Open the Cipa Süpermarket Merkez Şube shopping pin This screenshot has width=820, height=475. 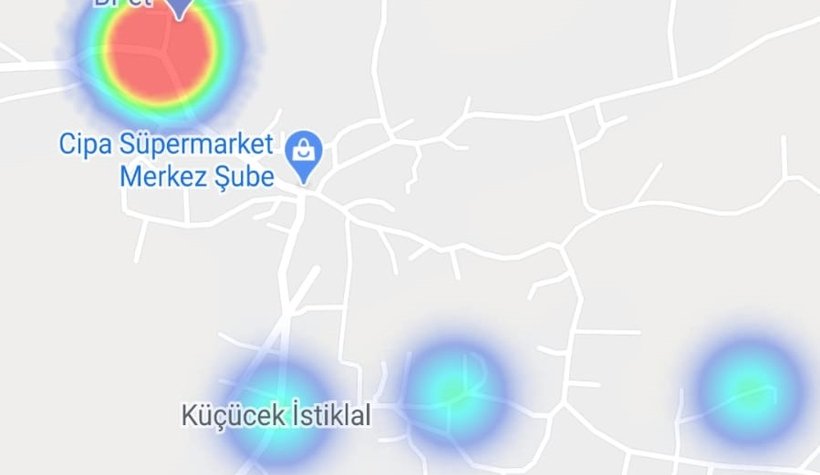[303, 154]
